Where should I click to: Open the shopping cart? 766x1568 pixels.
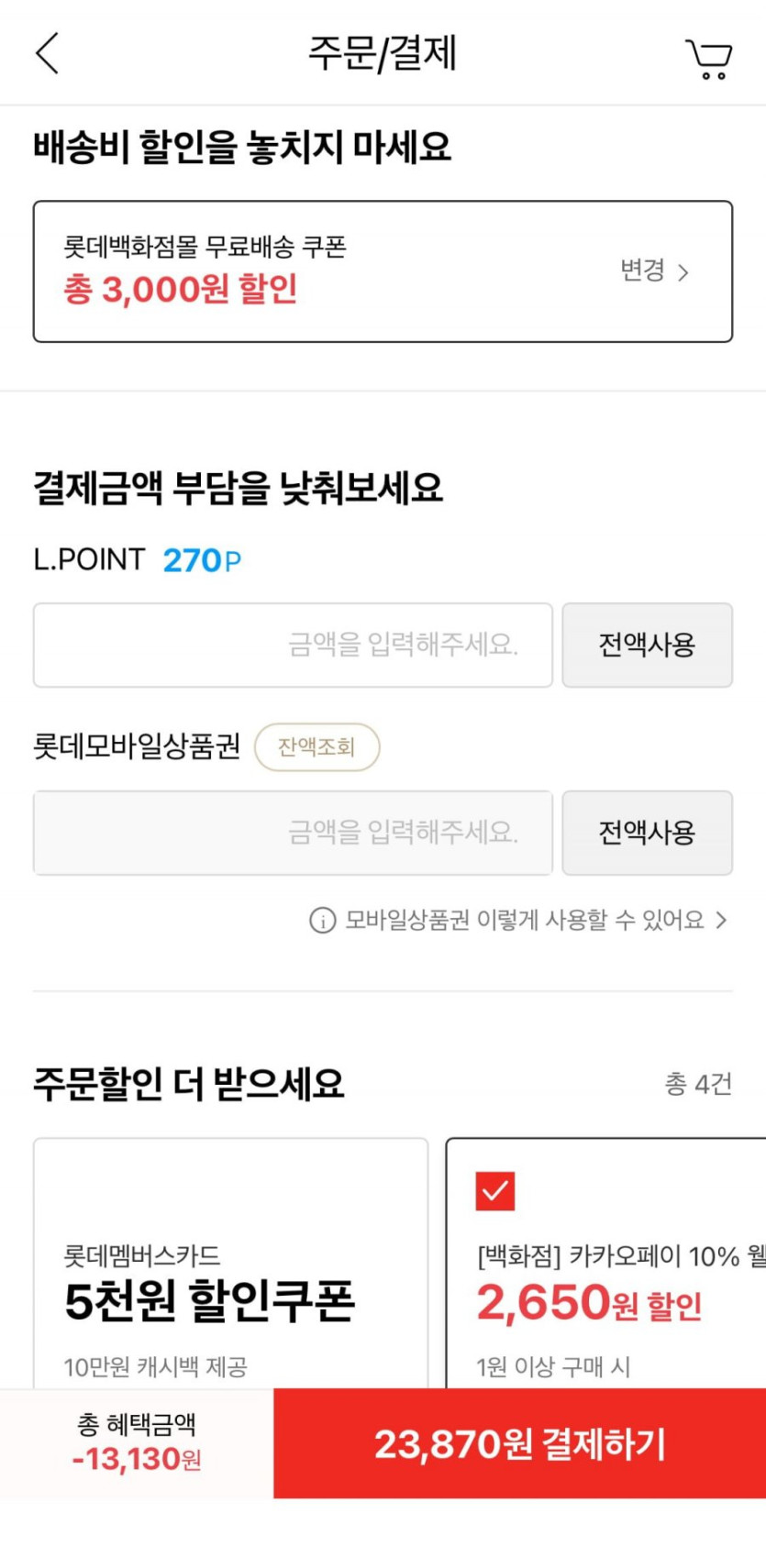coord(710,58)
